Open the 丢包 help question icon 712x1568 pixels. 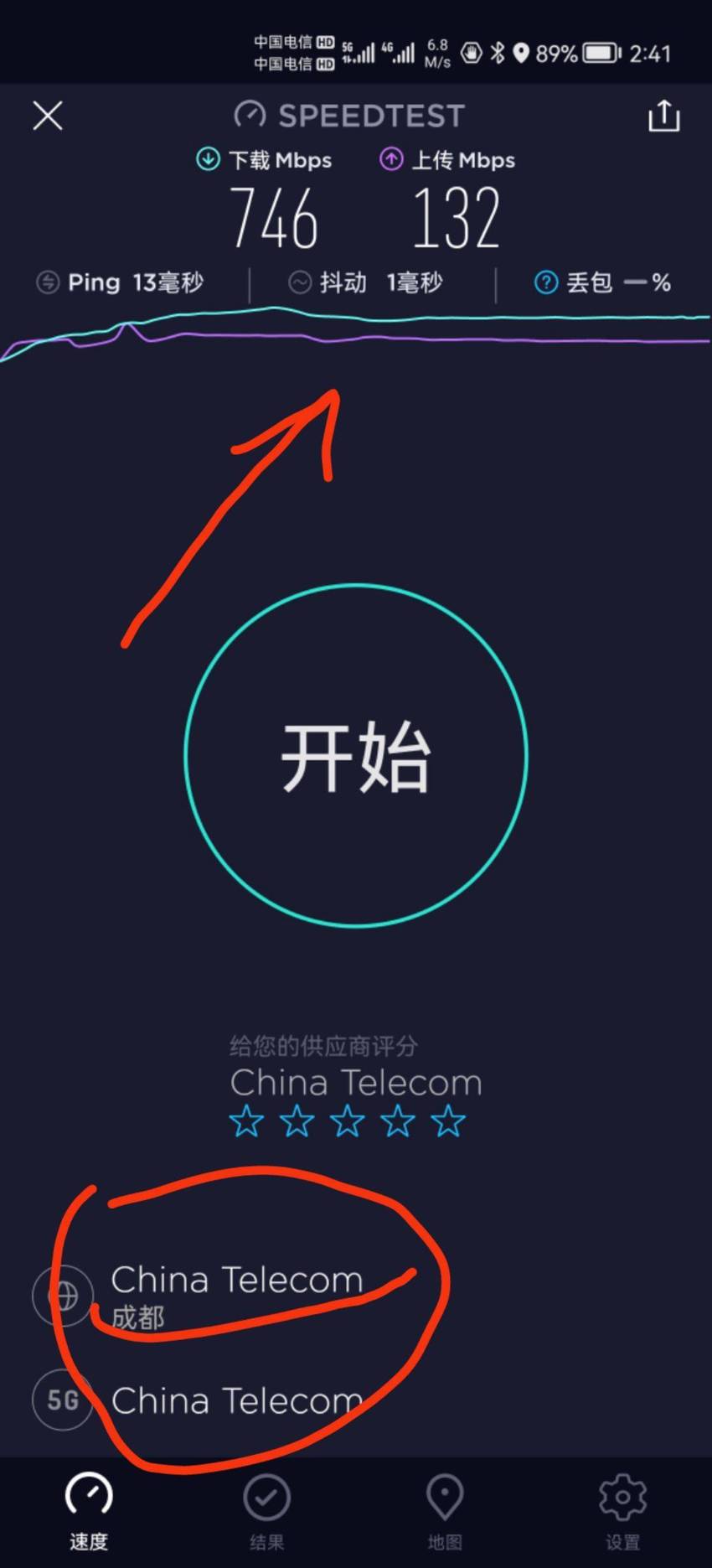545,282
